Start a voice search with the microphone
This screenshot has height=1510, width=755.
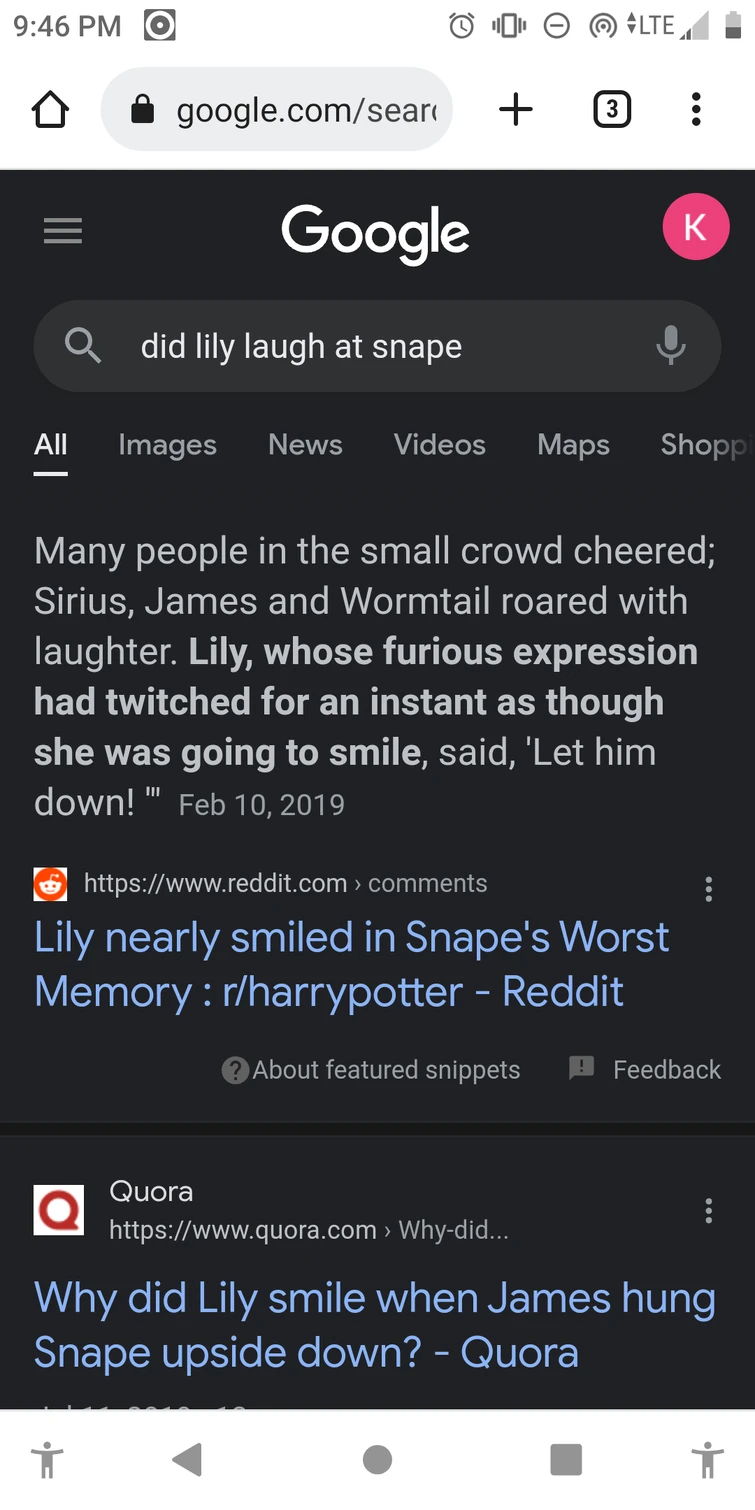pyautogui.click(x=670, y=346)
